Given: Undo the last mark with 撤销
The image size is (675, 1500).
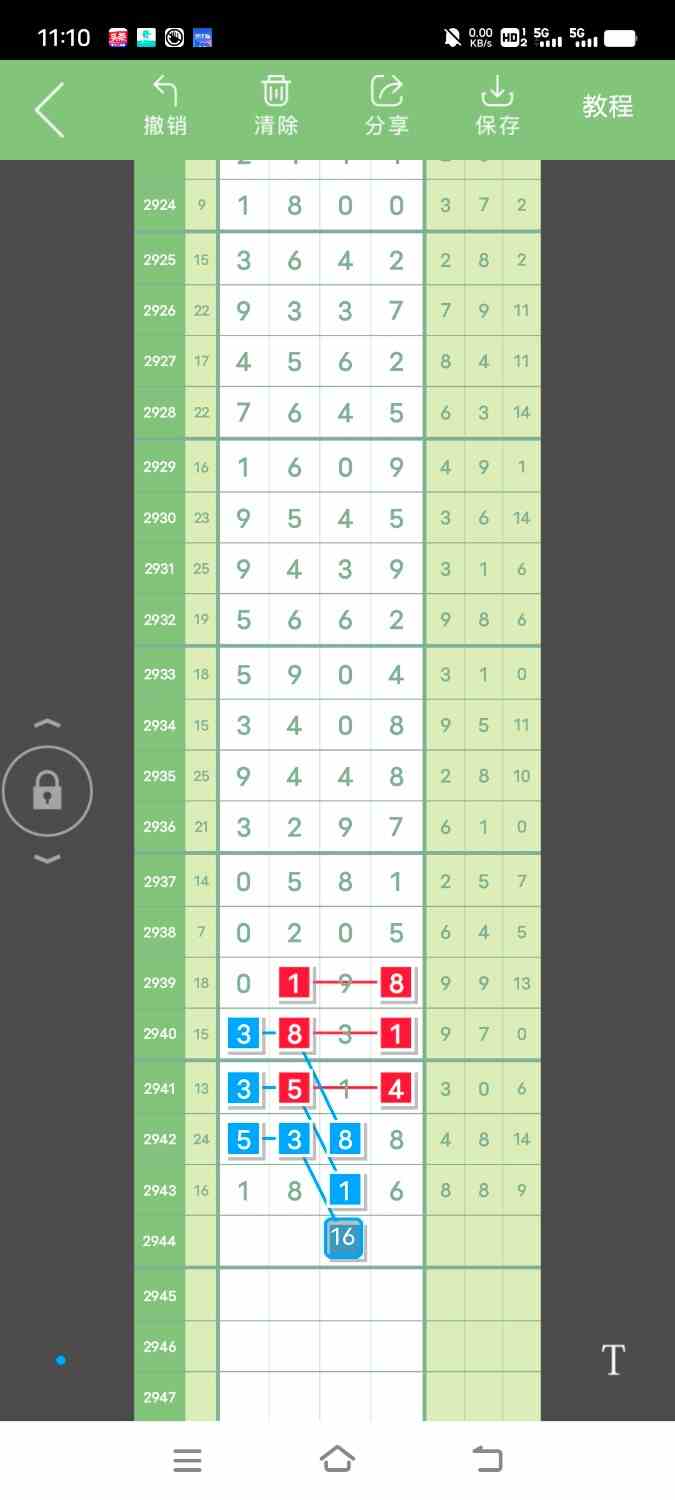Looking at the screenshot, I should [165, 106].
